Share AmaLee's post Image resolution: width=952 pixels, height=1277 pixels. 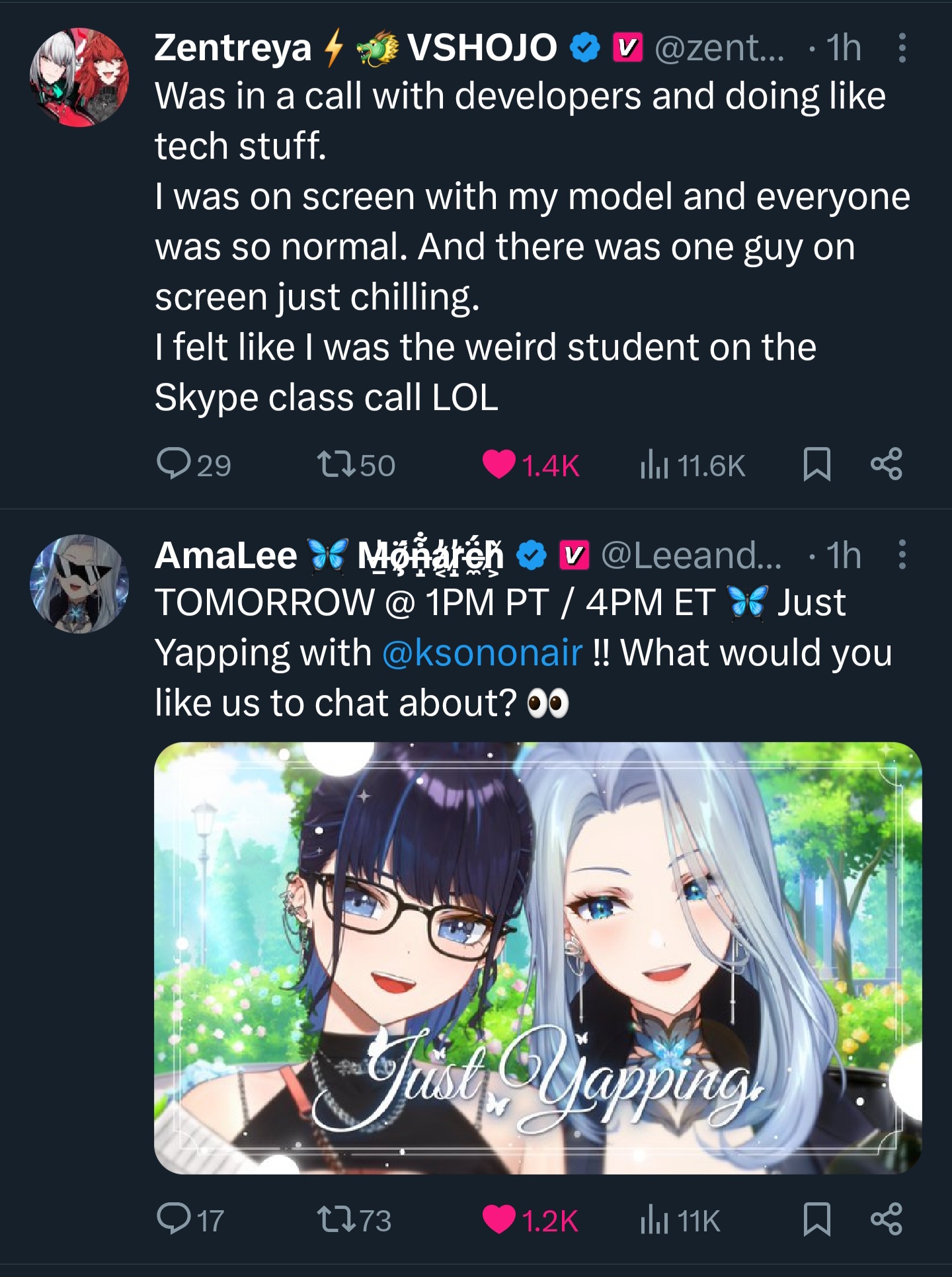coord(886,1219)
